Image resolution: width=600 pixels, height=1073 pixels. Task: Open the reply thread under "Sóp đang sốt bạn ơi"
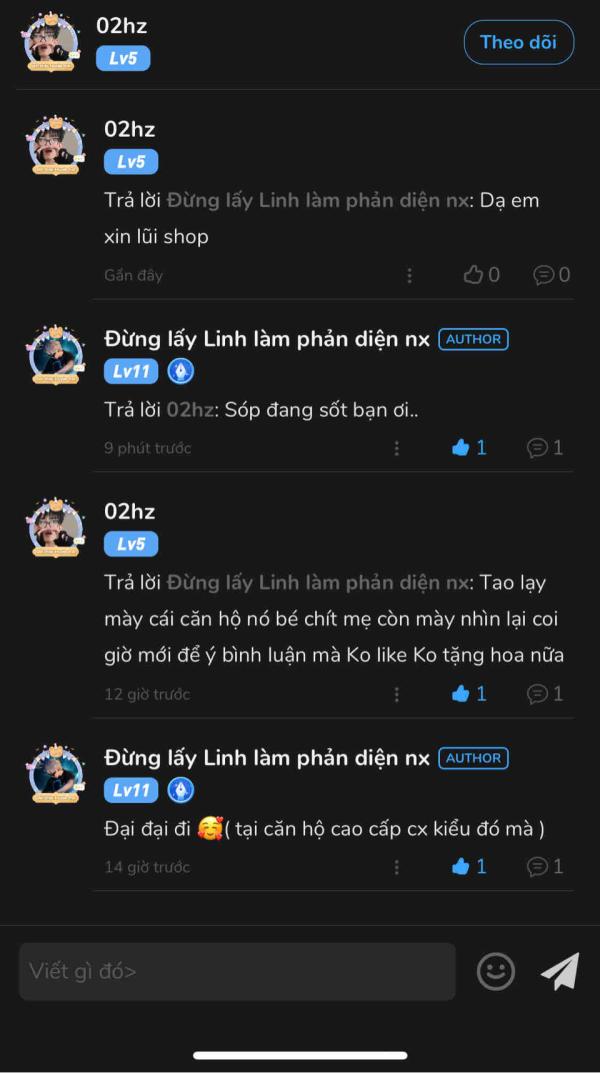point(545,448)
